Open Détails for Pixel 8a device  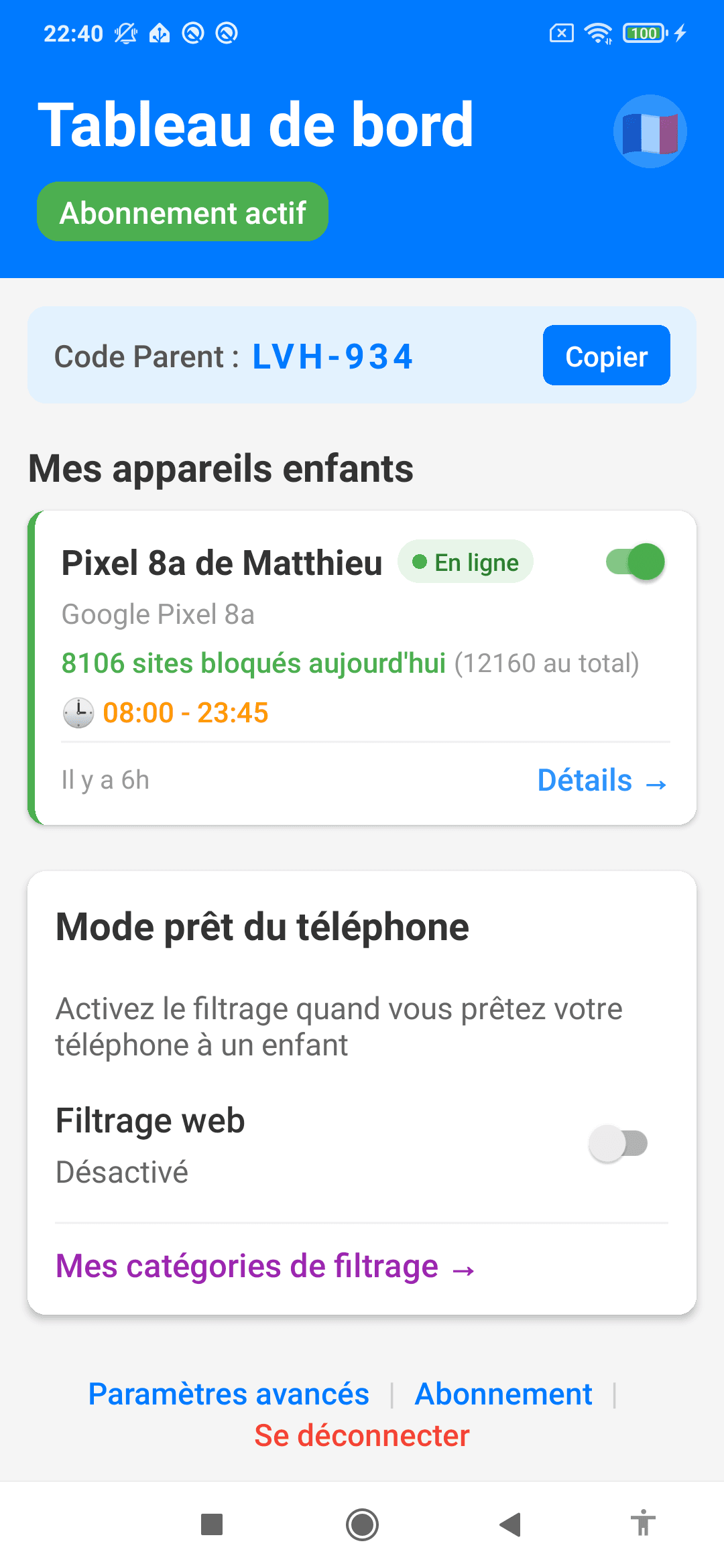pos(601,779)
